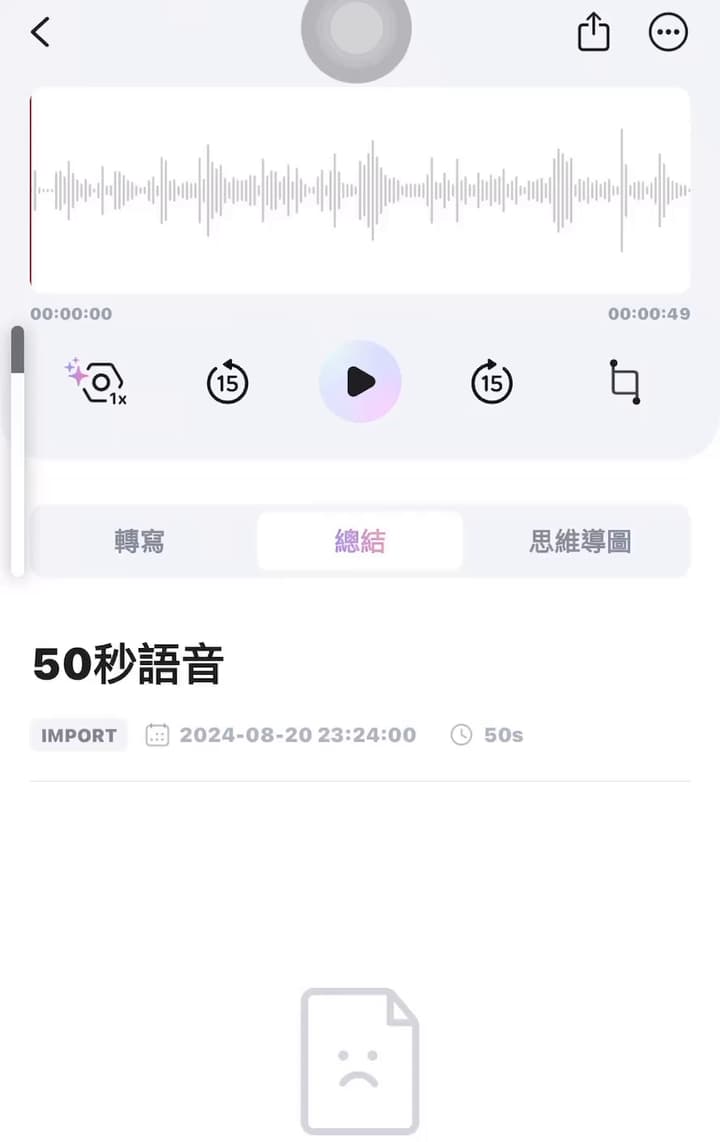Share this 50秒語音 recording
Image resolution: width=720 pixels, height=1142 pixels.
coord(593,33)
